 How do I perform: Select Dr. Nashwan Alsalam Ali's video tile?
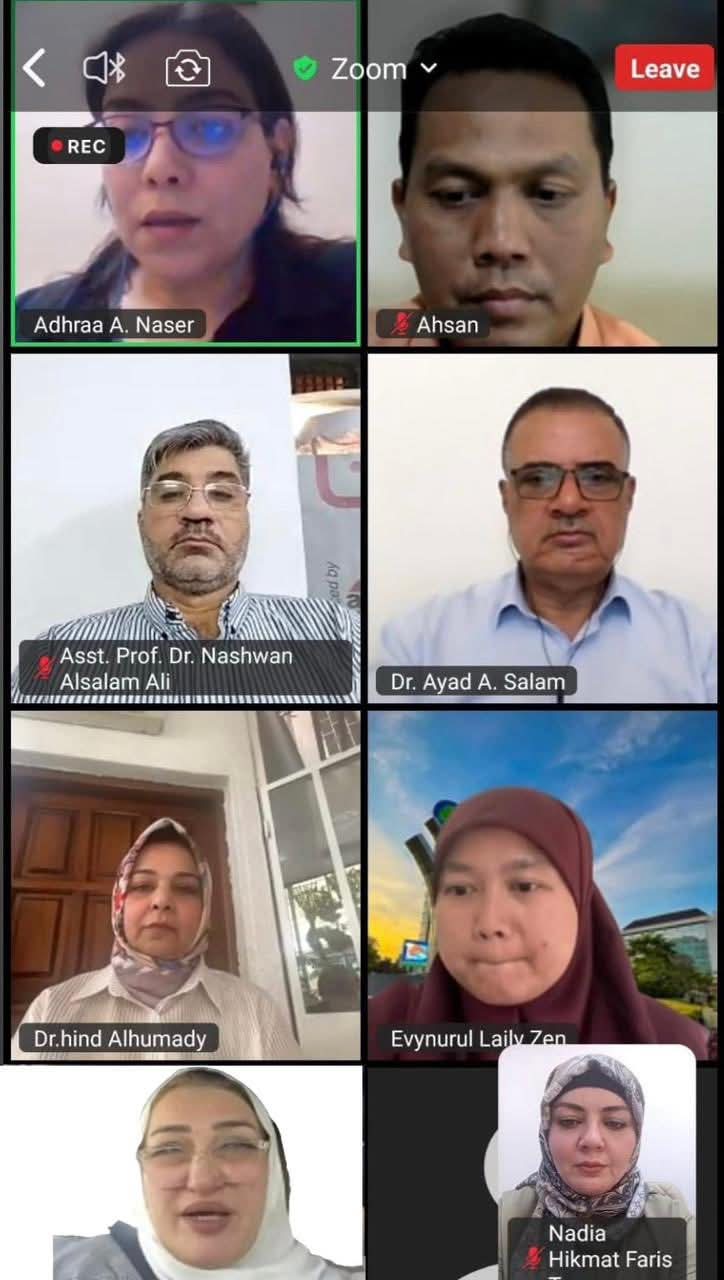[x=185, y=528]
